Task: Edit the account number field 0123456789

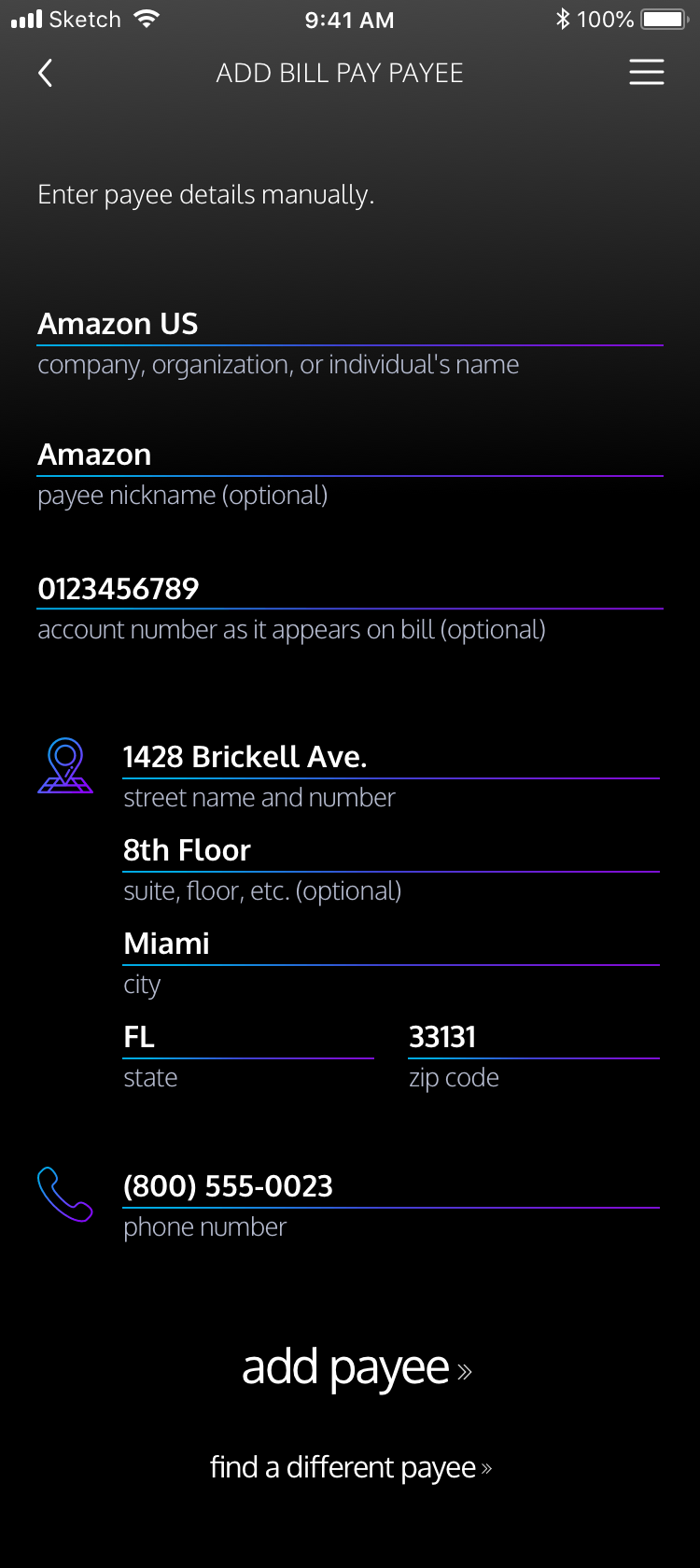Action: [x=349, y=589]
